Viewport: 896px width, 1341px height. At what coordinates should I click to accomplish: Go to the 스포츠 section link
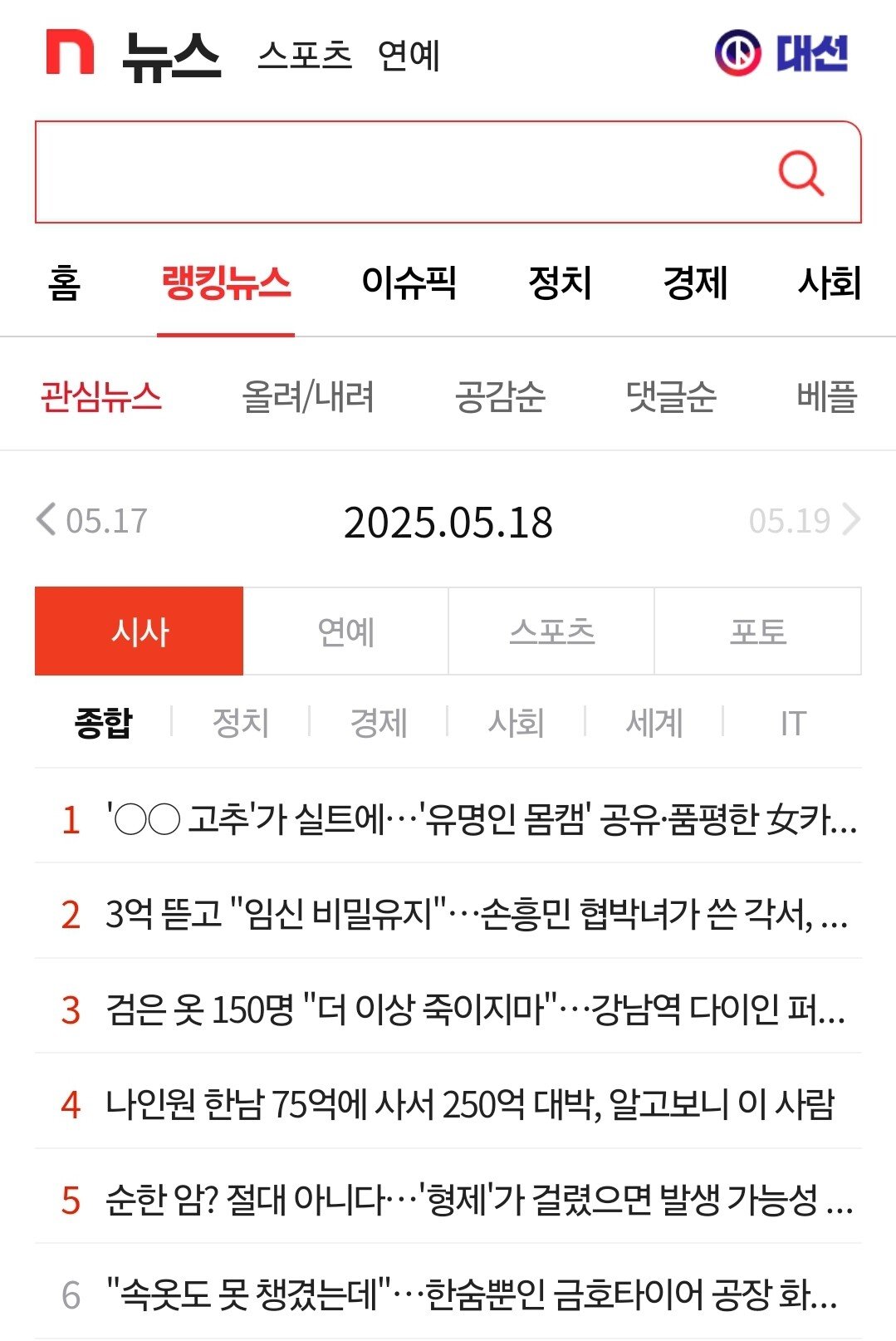tap(305, 55)
